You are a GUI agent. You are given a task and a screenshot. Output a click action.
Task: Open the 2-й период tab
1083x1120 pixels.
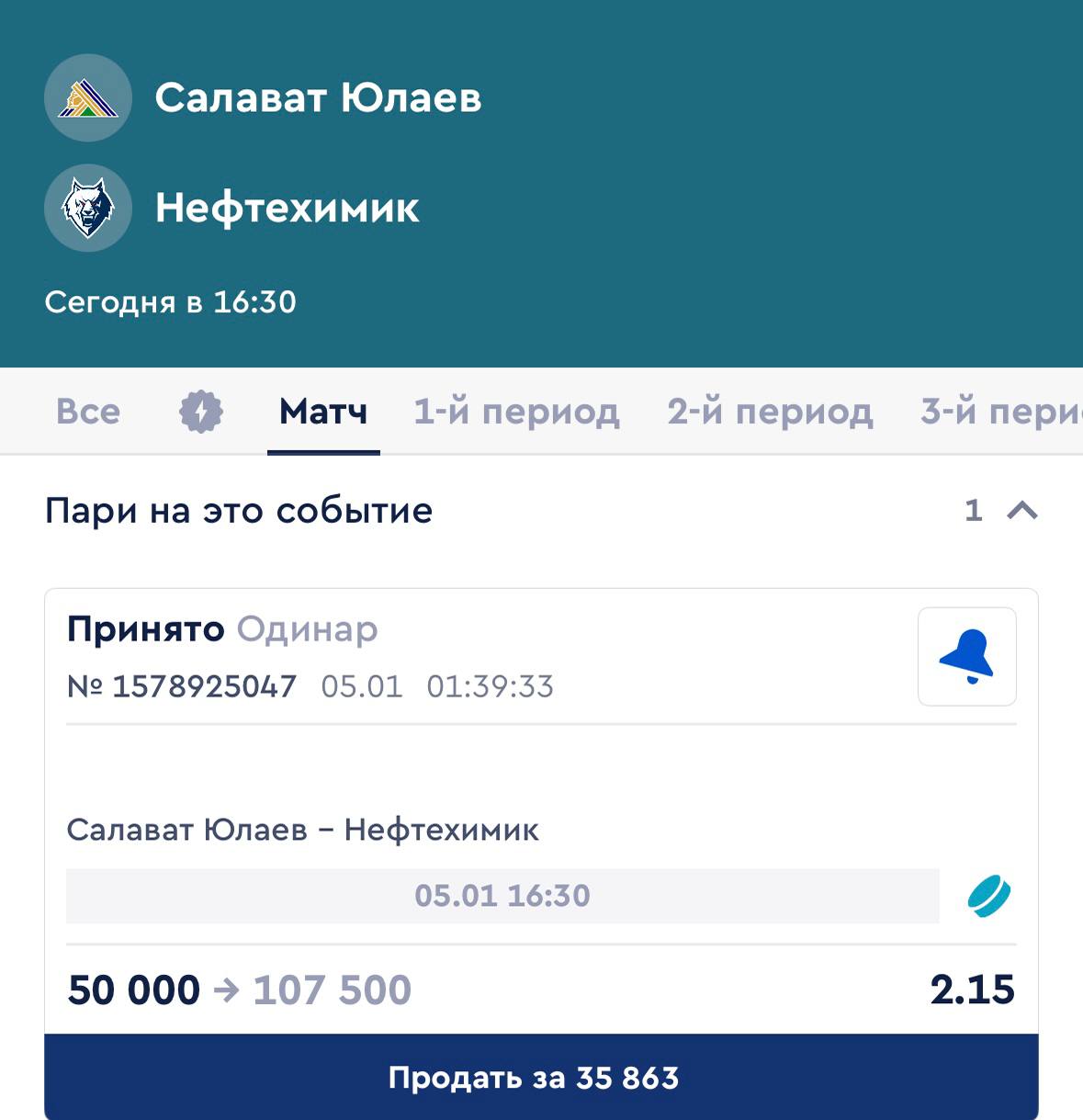point(770,412)
